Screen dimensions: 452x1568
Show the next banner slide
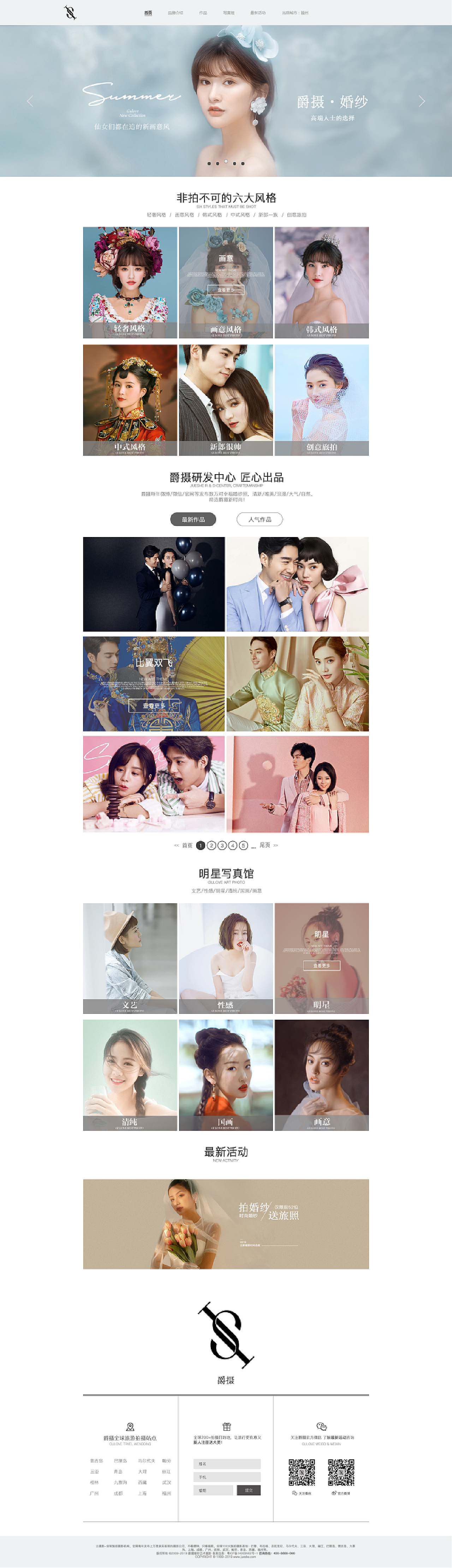coord(422,101)
